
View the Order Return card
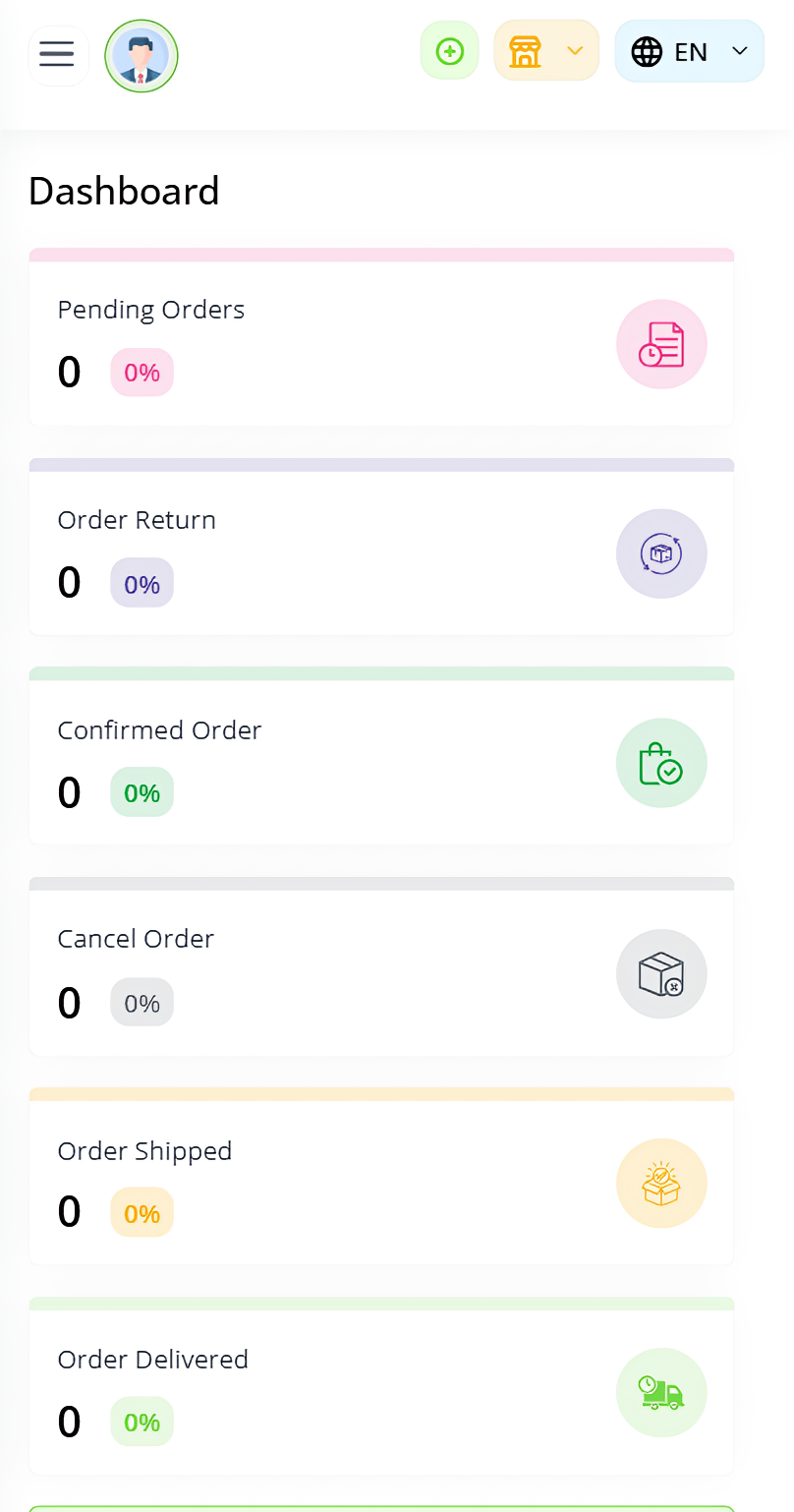point(381,552)
